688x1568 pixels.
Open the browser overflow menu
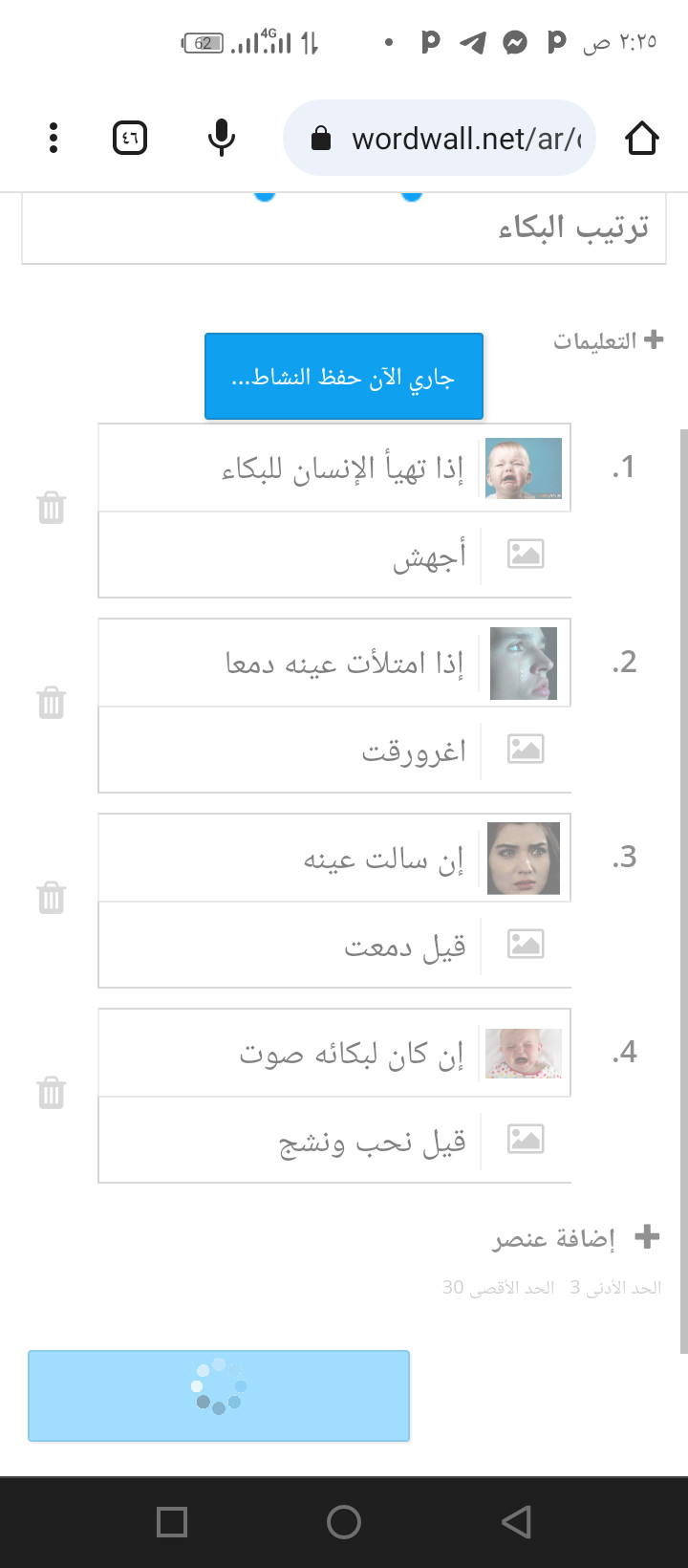click(54, 139)
